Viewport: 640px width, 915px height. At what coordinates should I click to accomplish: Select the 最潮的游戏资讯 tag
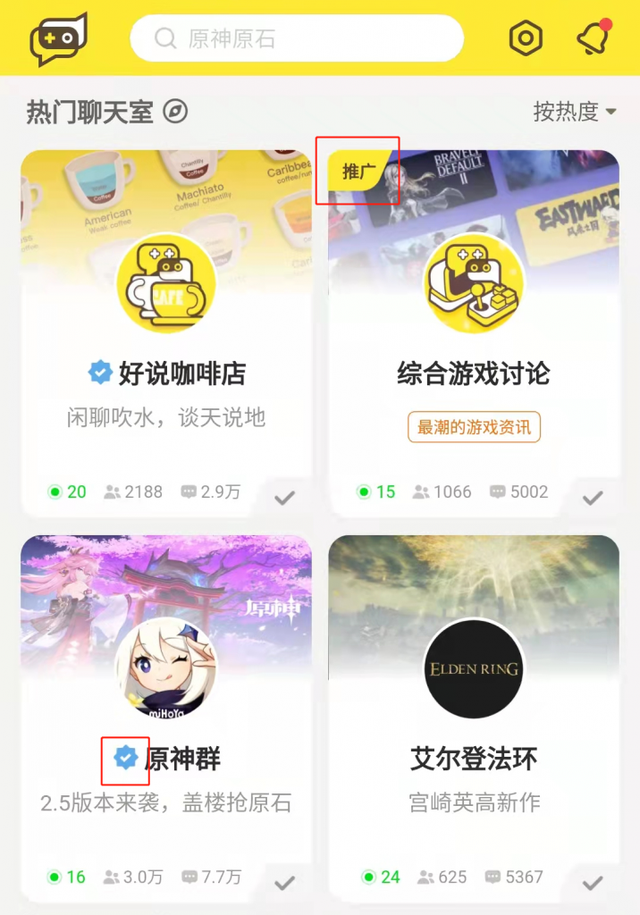pos(474,427)
